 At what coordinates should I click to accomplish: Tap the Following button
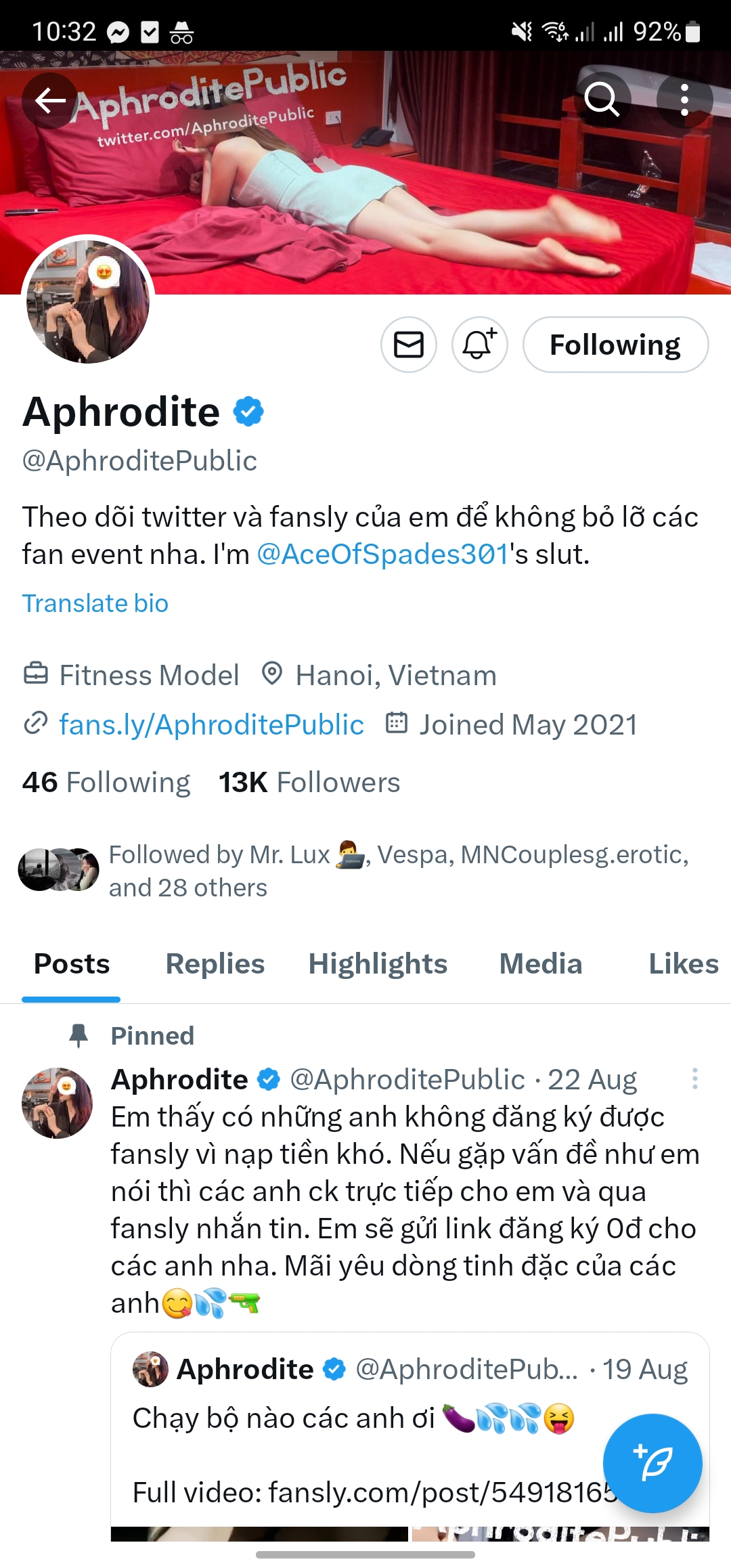point(615,345)
